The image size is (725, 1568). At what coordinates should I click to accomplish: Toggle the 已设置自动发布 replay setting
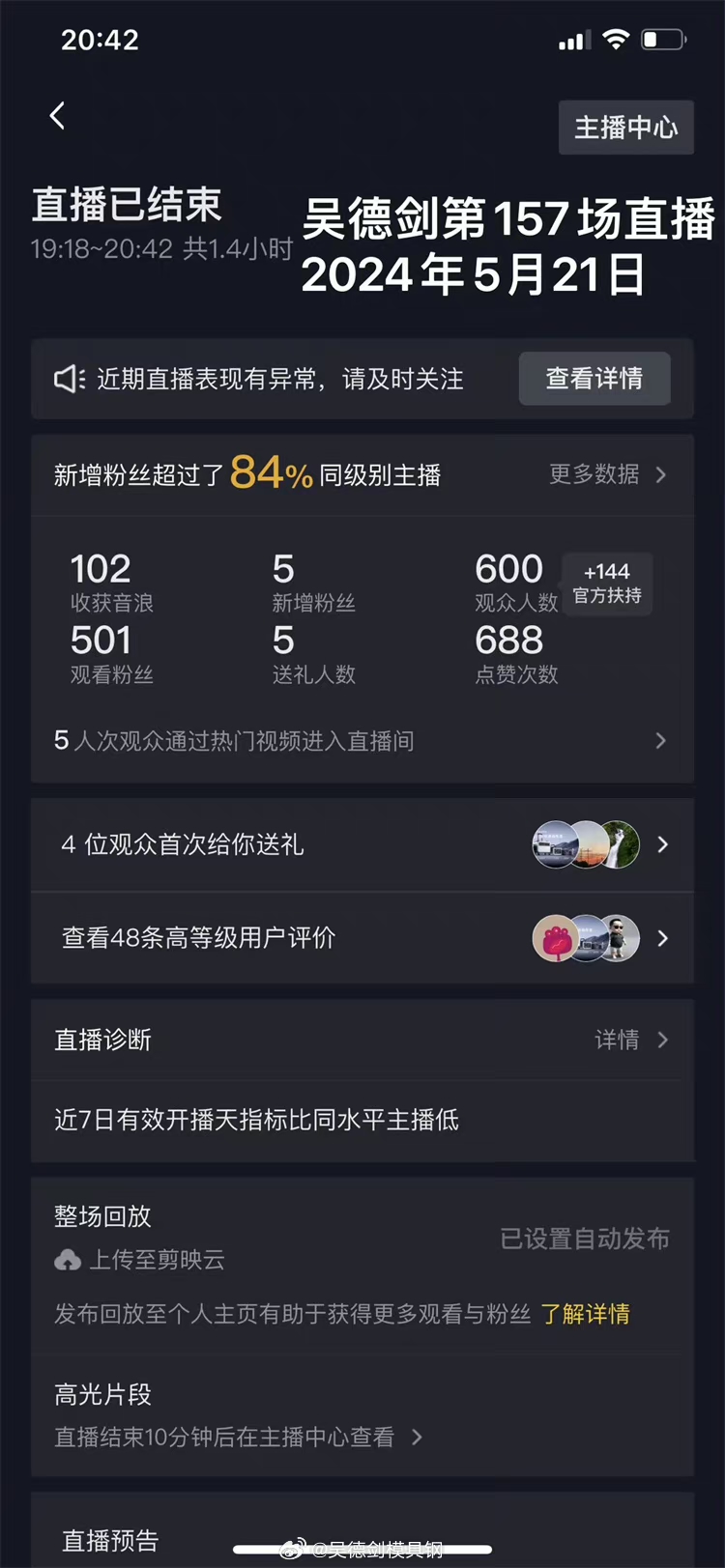click(584, 1240)
